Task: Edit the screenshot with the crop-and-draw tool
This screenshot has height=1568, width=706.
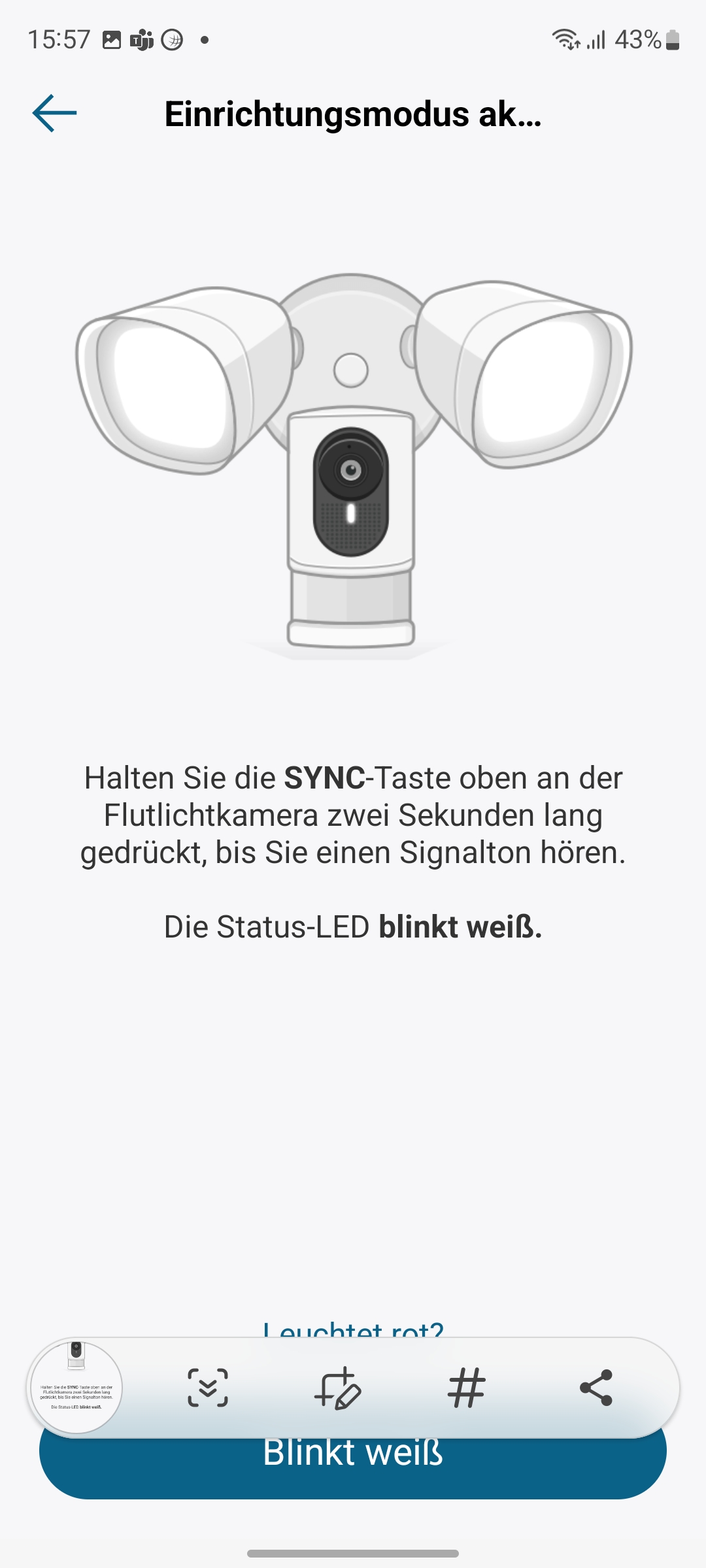Action: pyautogui.click(x=337, y=1388)
